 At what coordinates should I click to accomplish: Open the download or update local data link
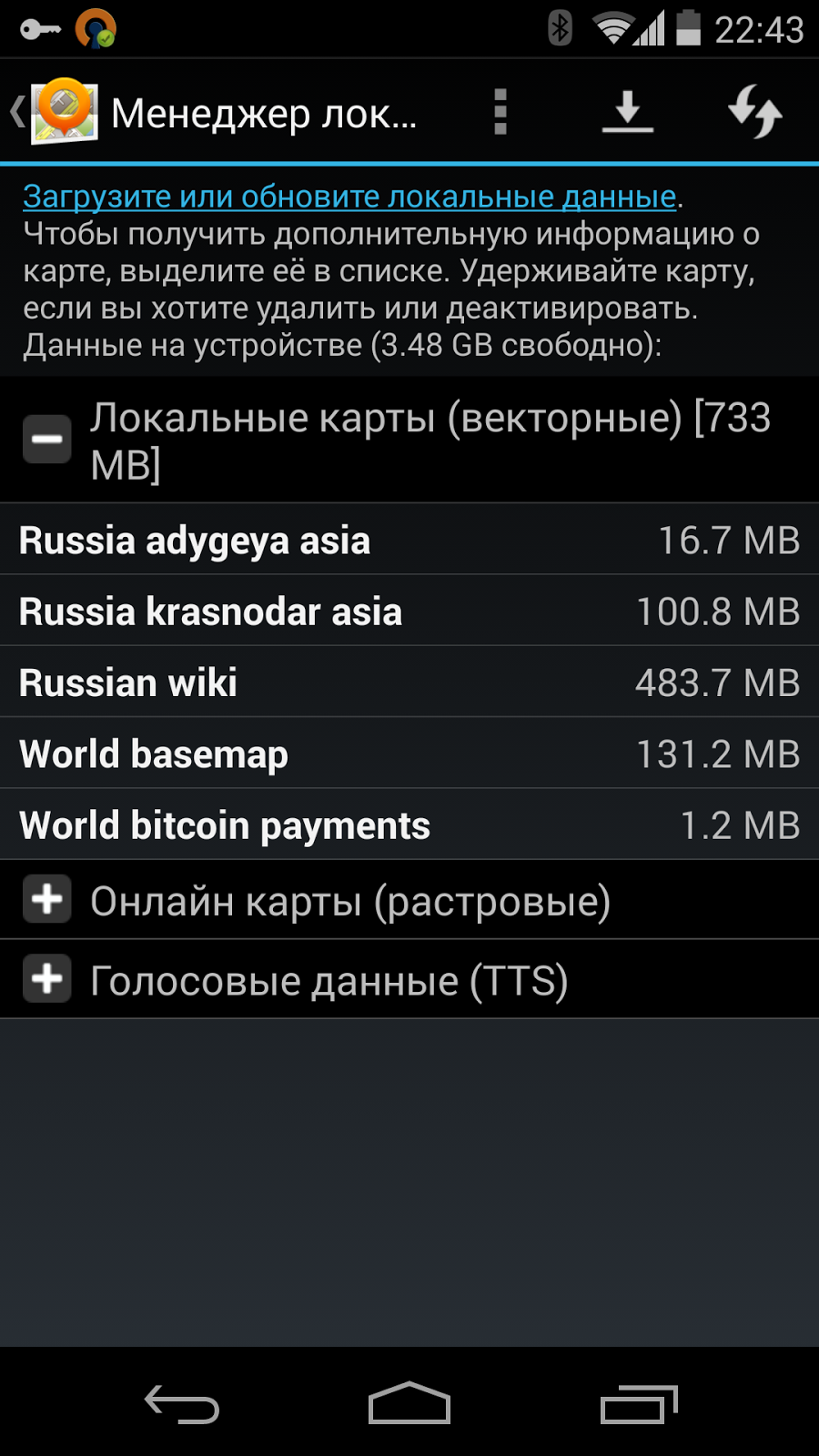tap(349, 196)
